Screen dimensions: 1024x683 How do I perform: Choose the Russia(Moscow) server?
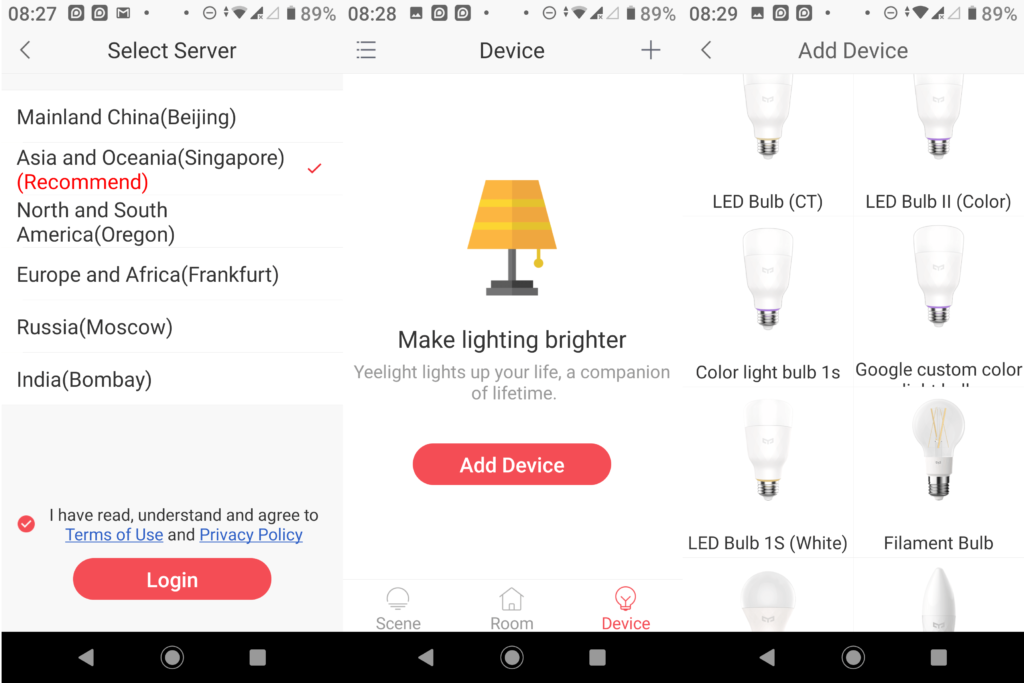point(95,327)
